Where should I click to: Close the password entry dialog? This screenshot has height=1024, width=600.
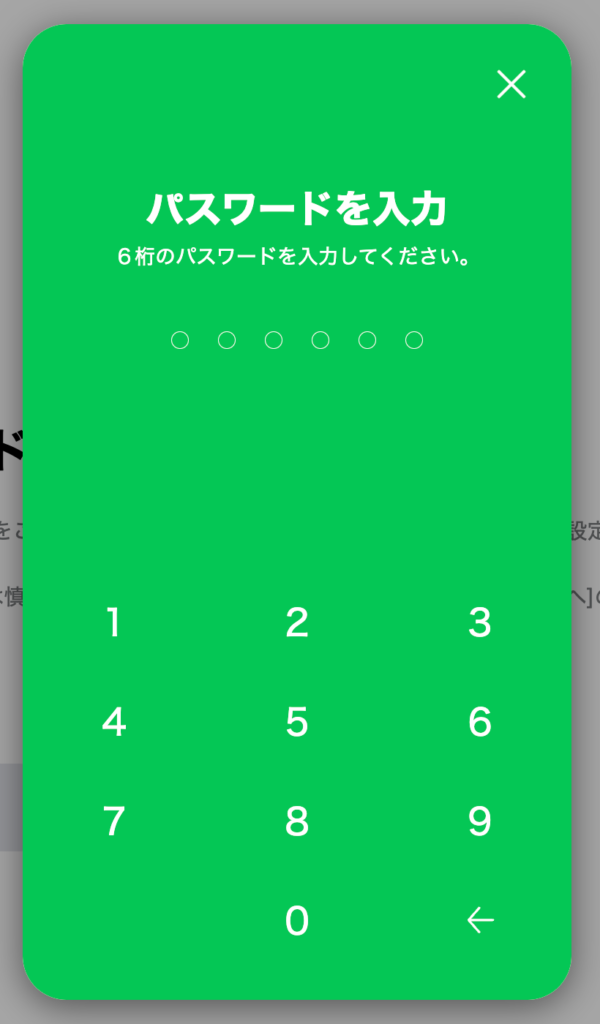511,84
